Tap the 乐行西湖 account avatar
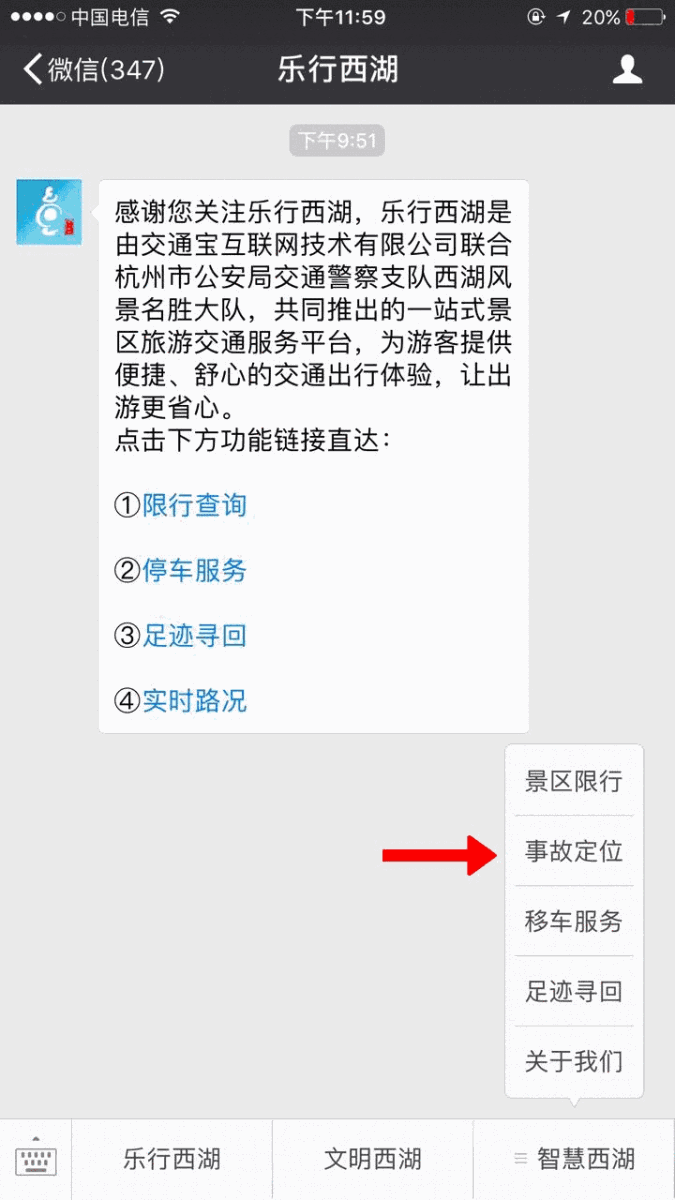Viewport: 675px width, 1200px height. (x=49, y=212)
